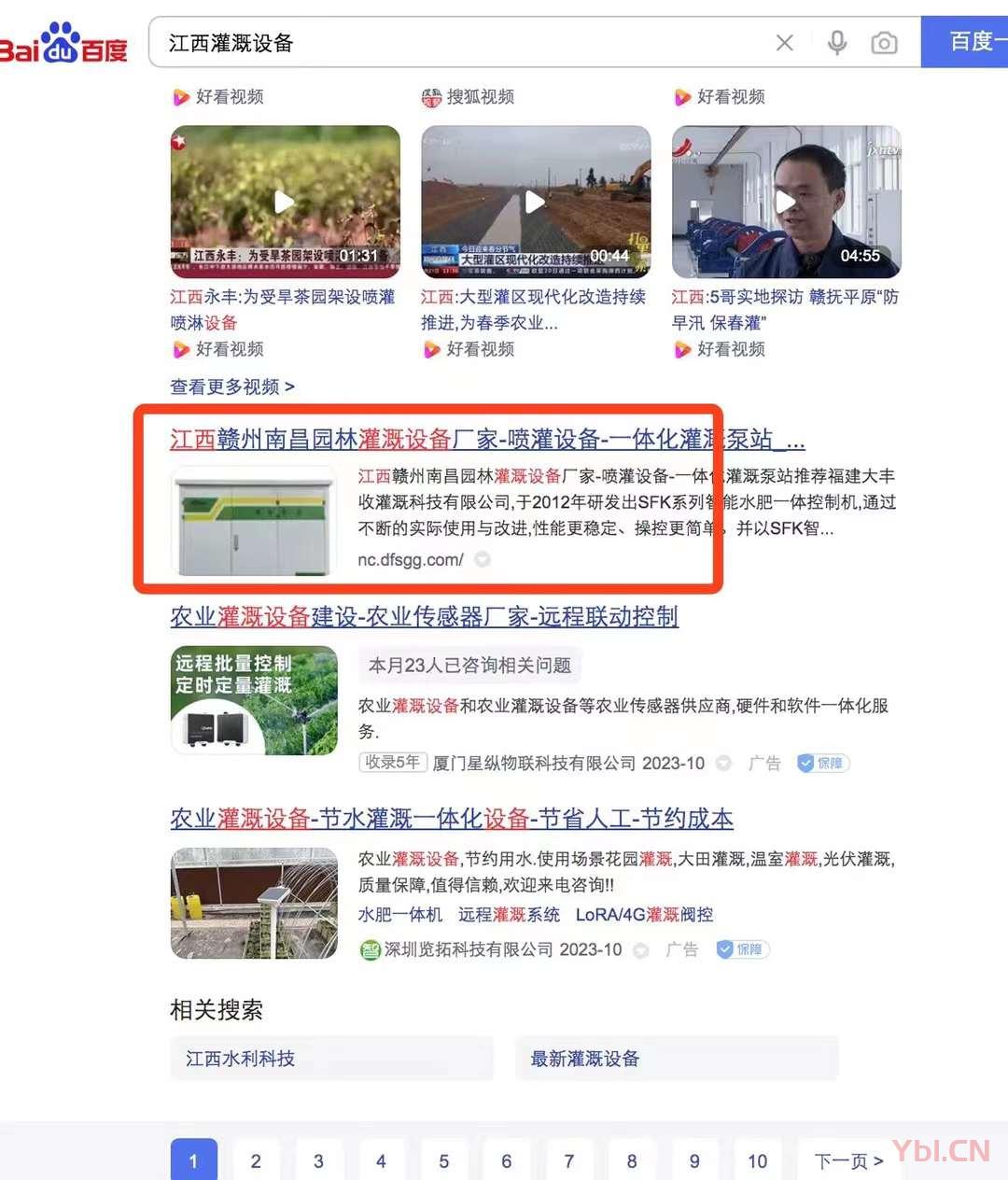The width and height of the screenshot is (1008, 1180).
Task: Start voice search with microphone icon
Action: click(x=837, y=43)
